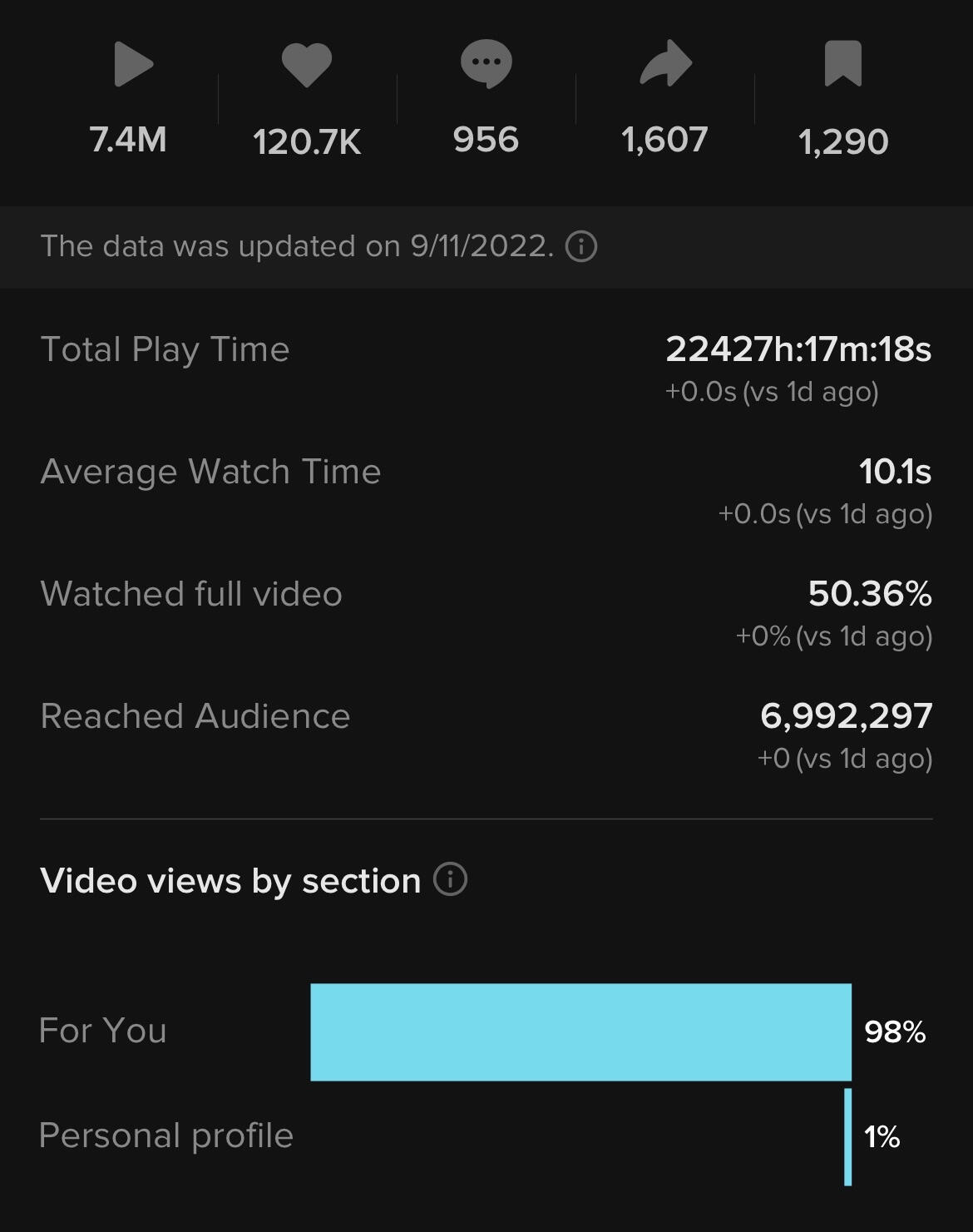The image size is (973, 1232).
Task: Tap info icon next to Video views by section
Action: tap(451, 879)
